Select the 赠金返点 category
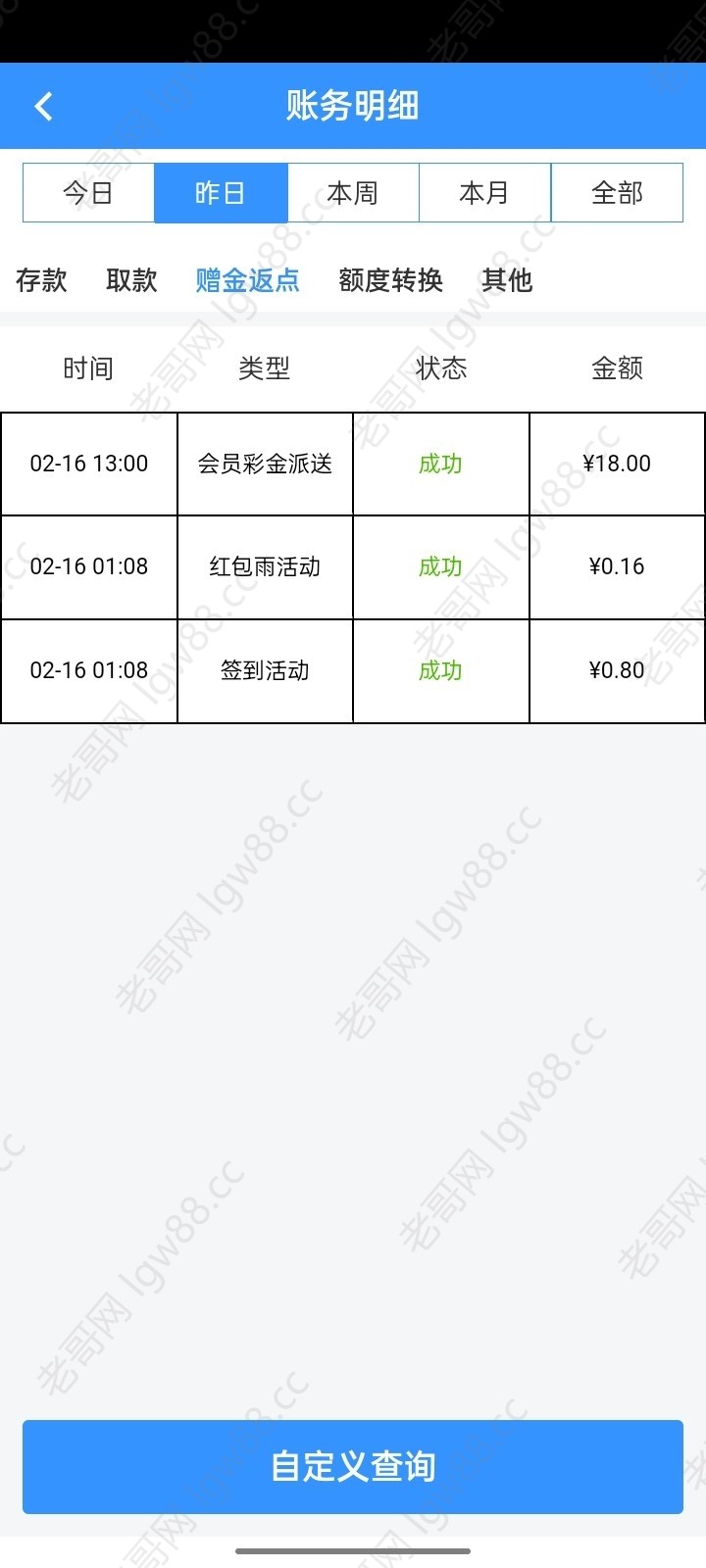This screenshot has height=1568, width=706. [x=247, y=280]
